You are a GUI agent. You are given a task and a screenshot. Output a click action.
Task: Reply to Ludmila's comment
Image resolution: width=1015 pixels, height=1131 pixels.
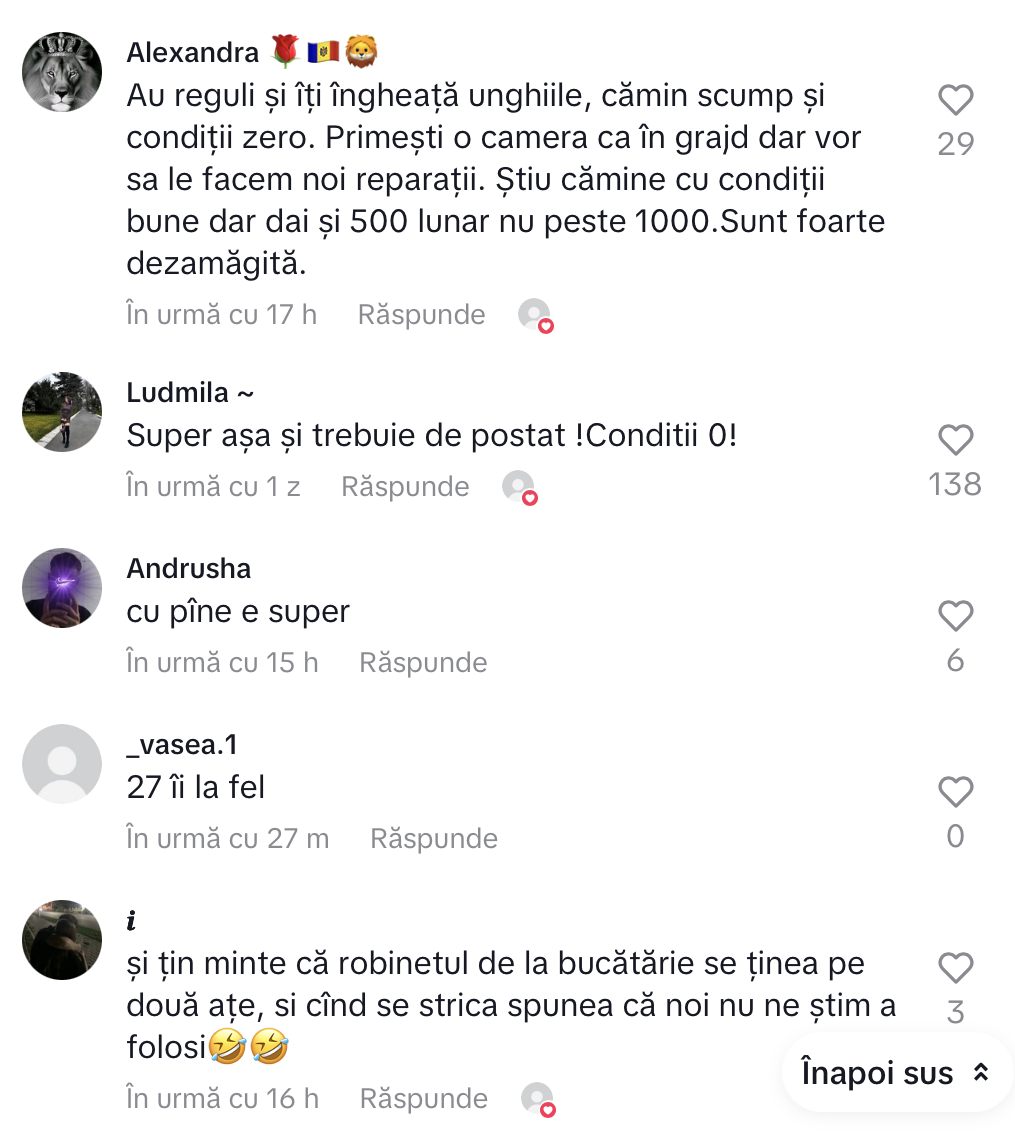(405, 487)
